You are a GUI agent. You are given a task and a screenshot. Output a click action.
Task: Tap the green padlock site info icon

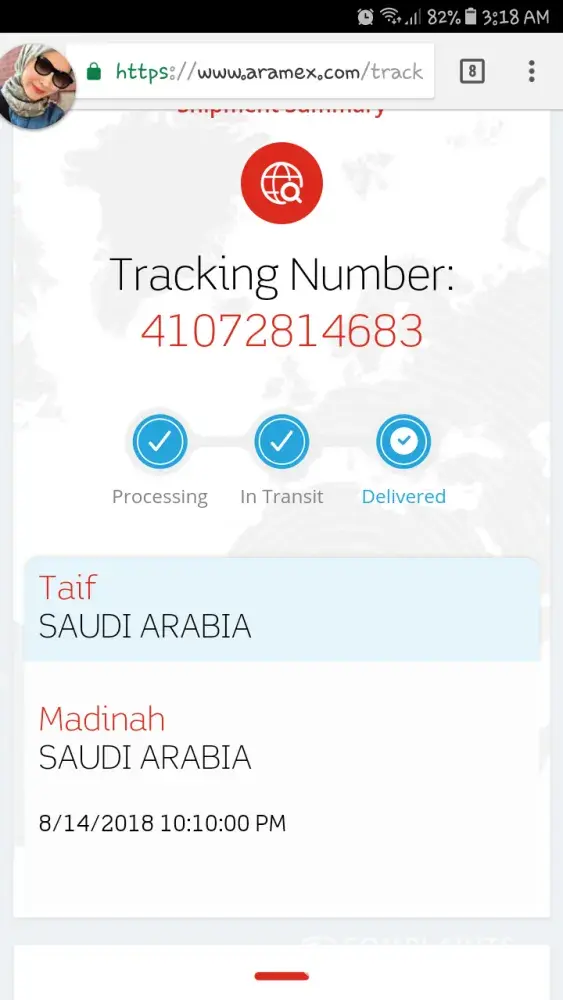[x=94, y=71]
